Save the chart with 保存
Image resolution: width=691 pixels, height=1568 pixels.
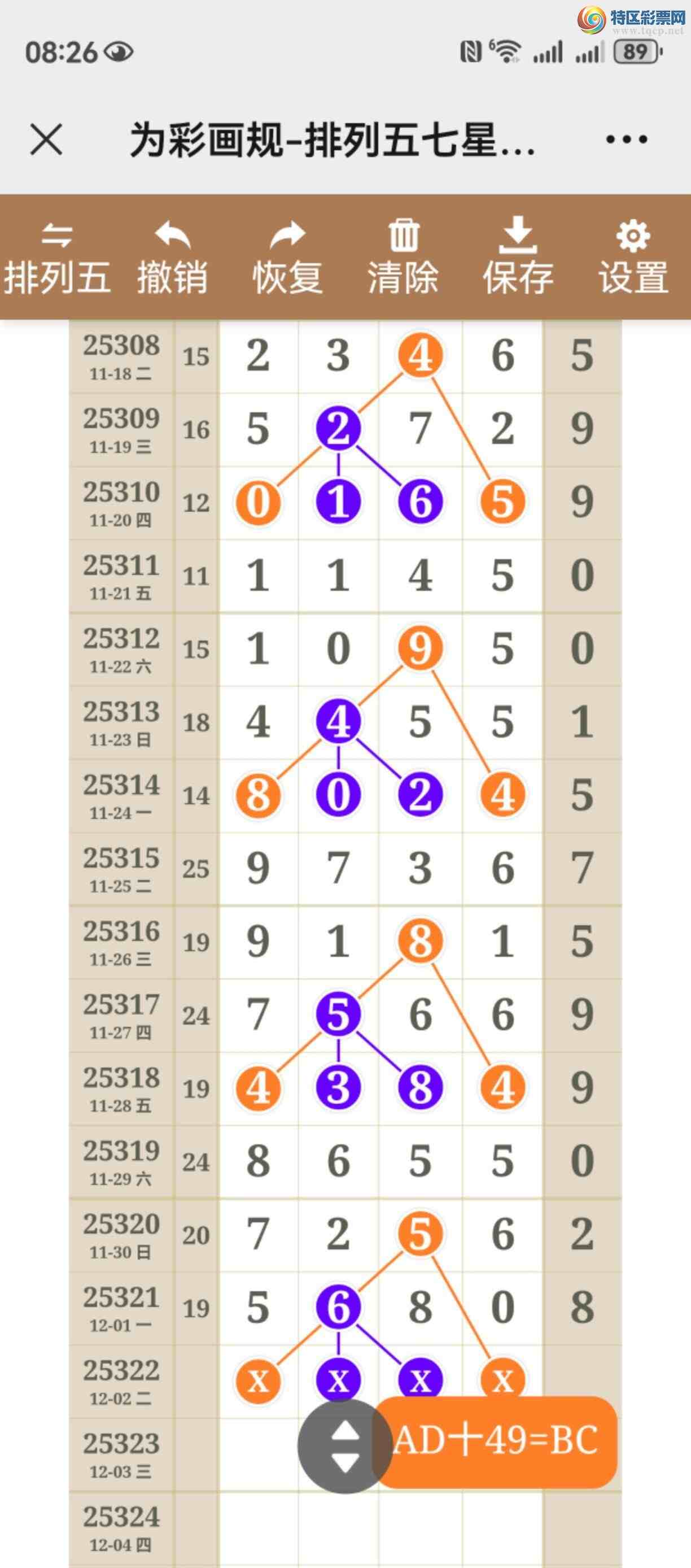point(518,258)
